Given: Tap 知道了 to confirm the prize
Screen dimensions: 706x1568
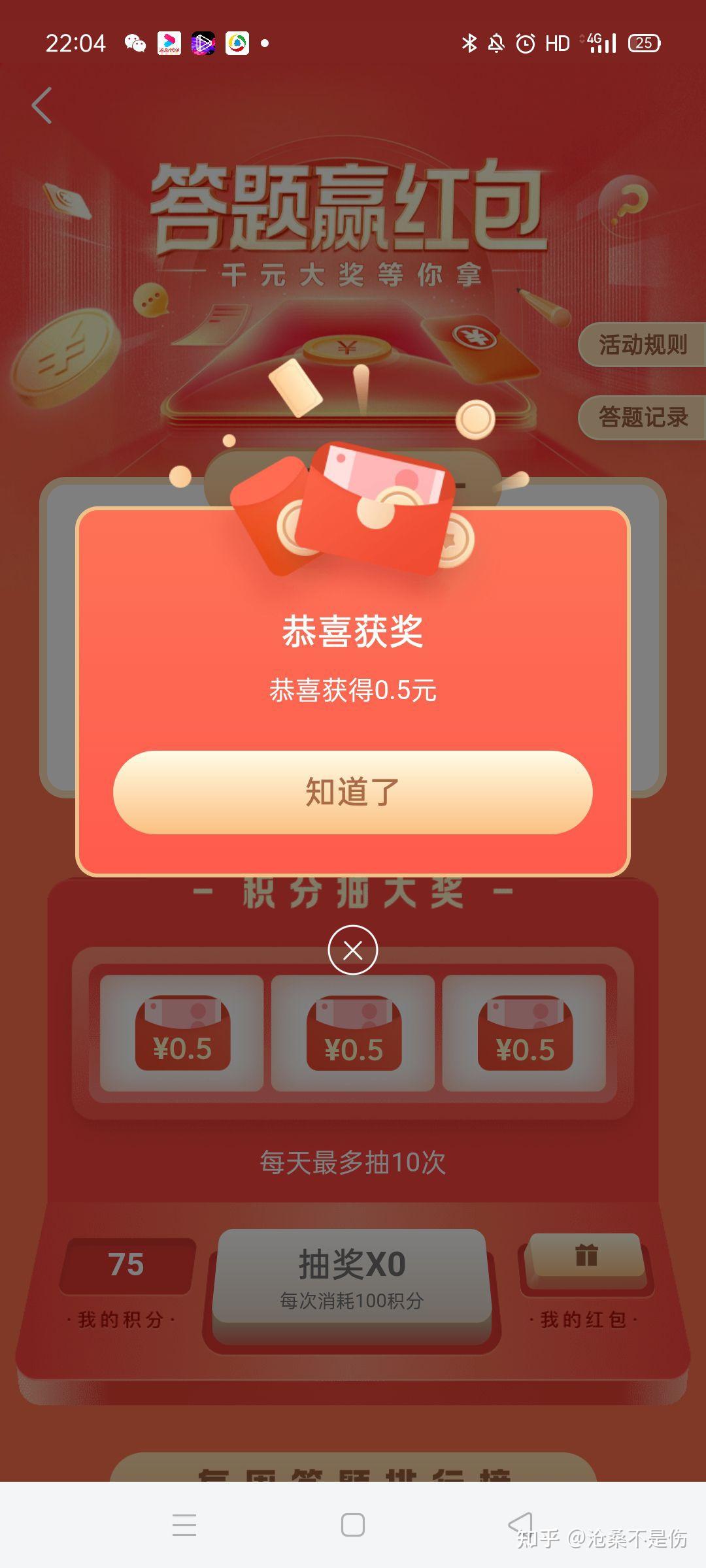Looking at the screenshot, I should pos(352,792).
